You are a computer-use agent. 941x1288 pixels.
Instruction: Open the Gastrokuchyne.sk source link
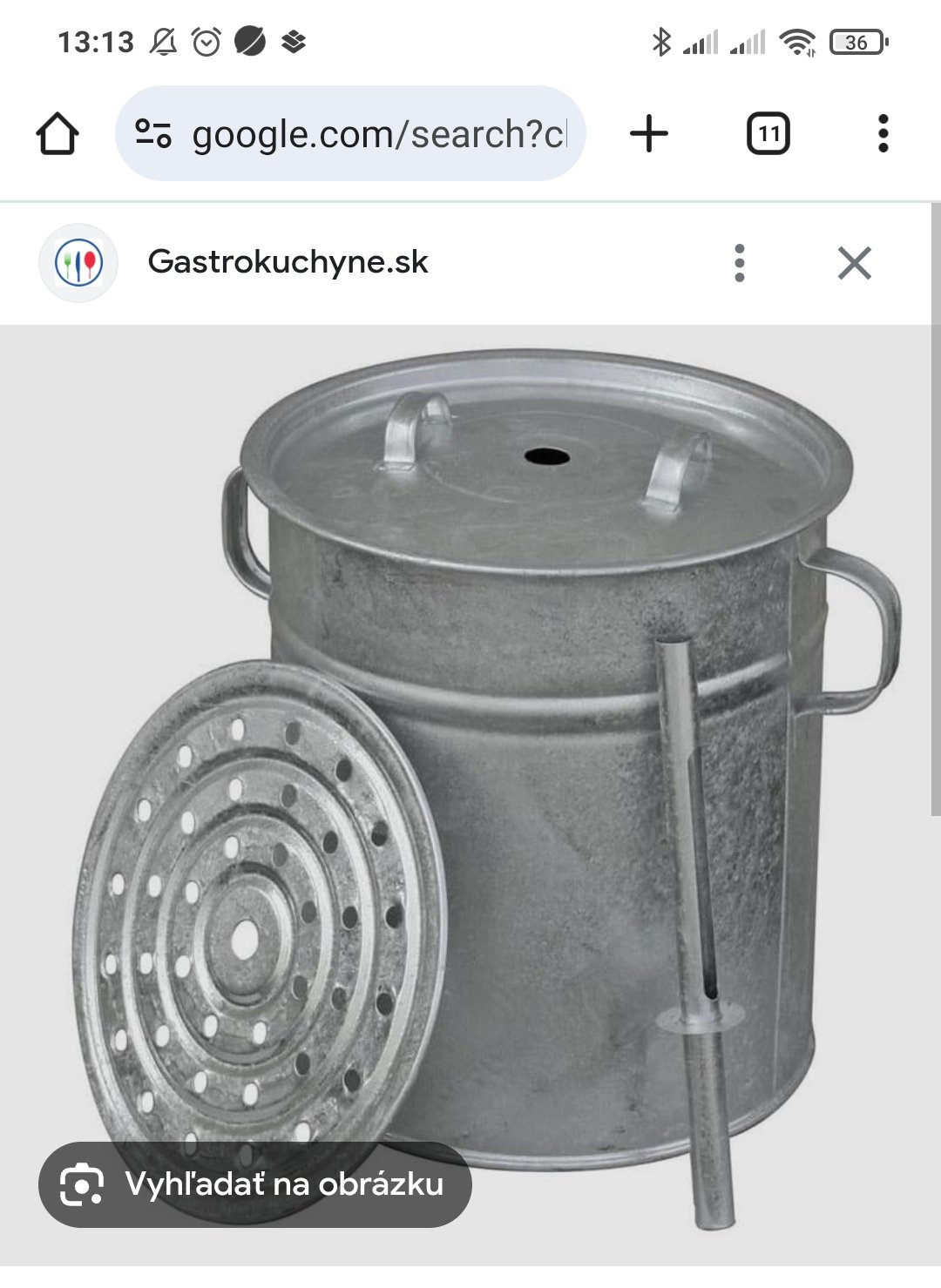(x=288, y=262)
